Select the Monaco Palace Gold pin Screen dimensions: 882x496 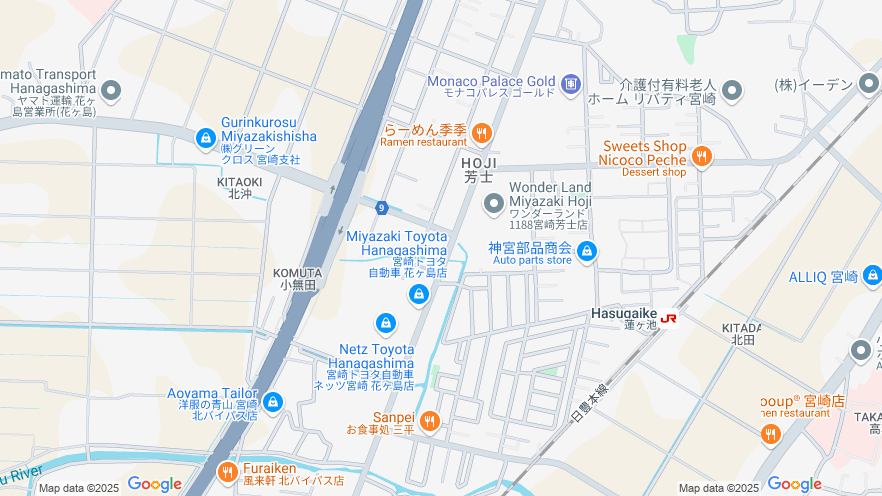[571, 84]
